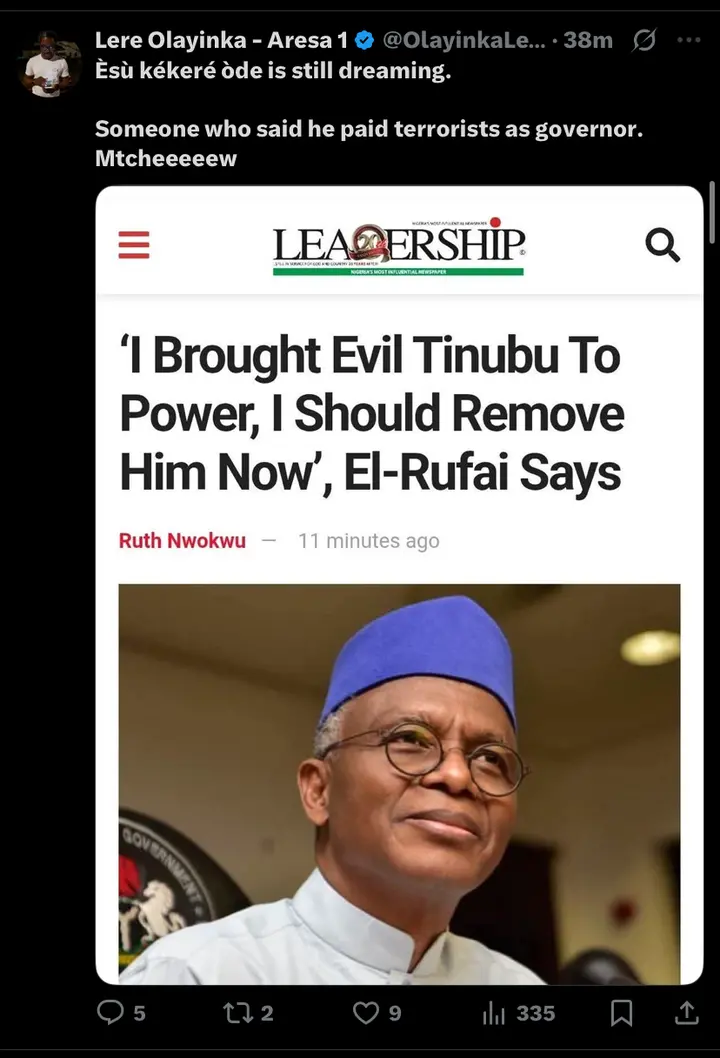
Task: Like the post about El-Rufai
Action: pyautogui.click(x=366, y=1013)
